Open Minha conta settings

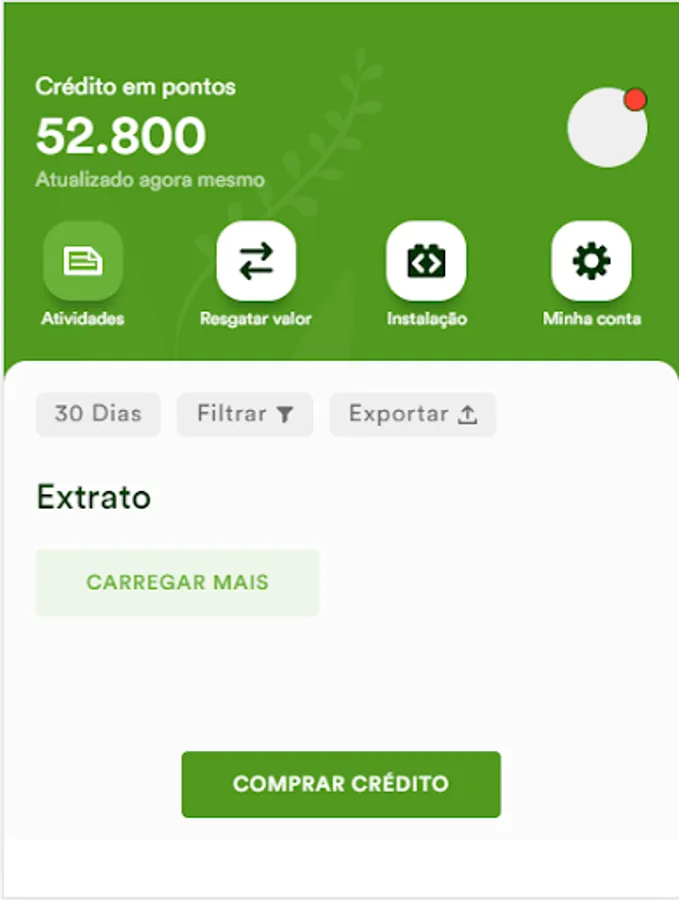coord(591,261)
